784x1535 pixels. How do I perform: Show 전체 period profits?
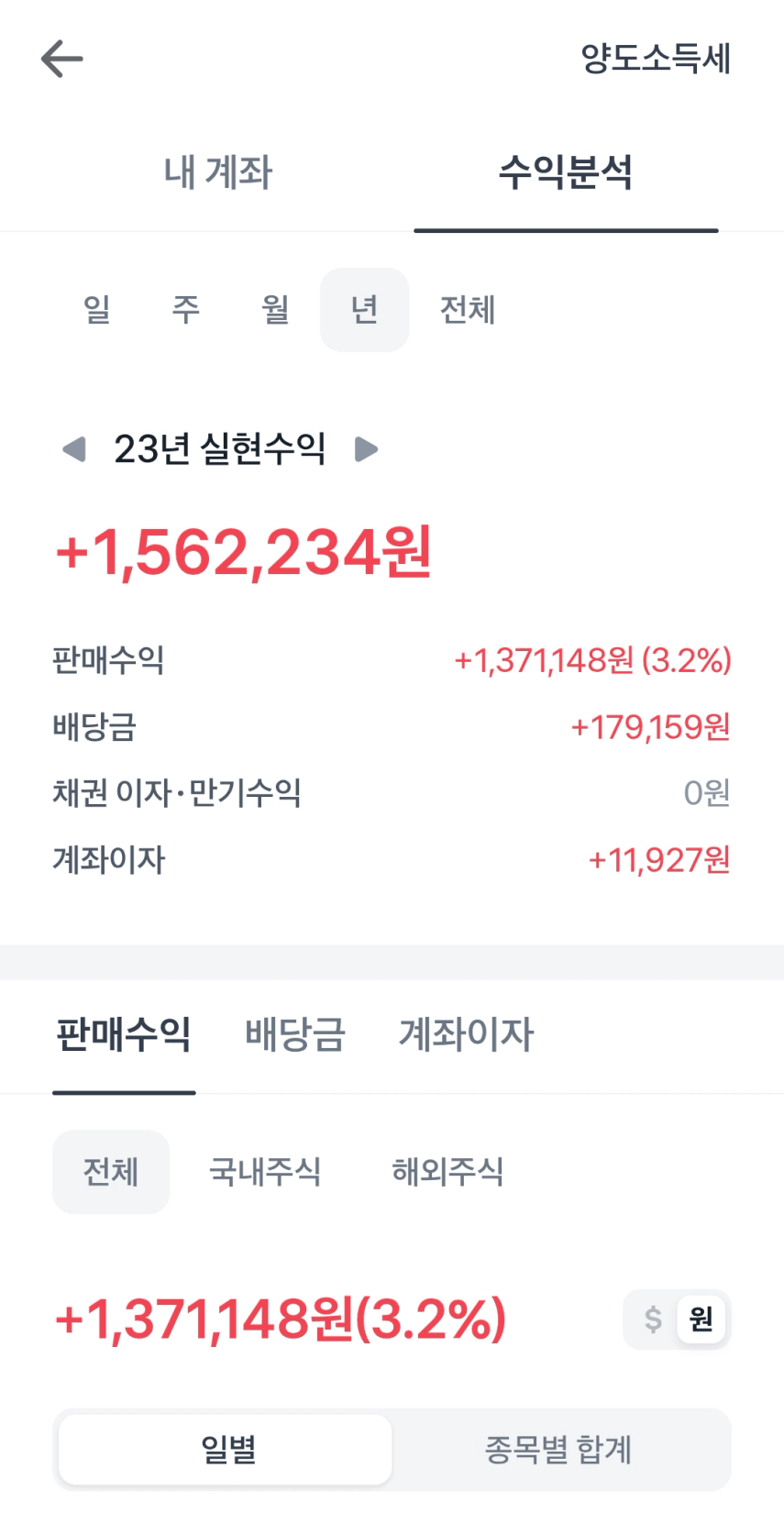[x=468, y=310]
